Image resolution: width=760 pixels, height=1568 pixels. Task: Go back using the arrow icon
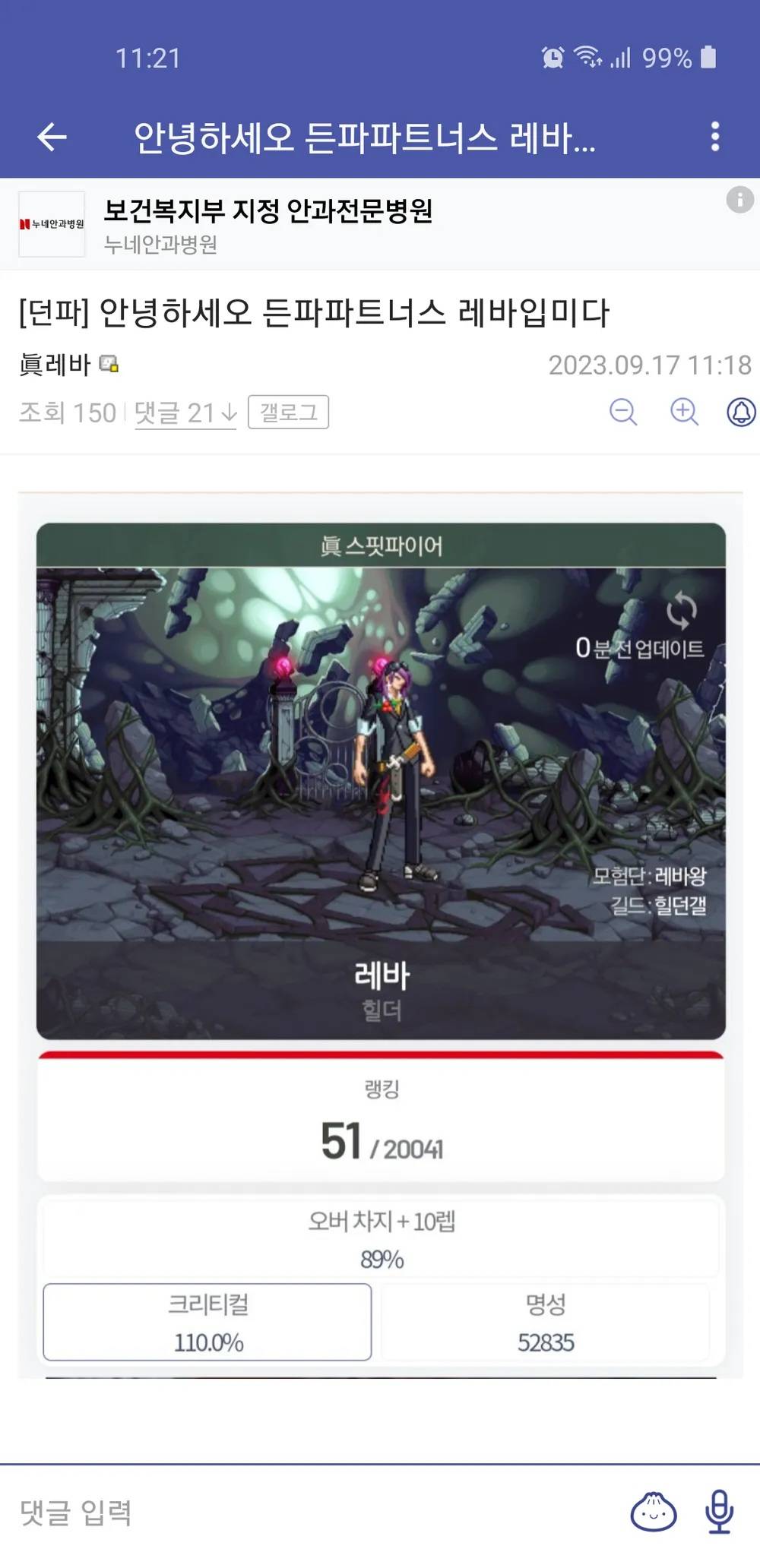coord(52,137)
